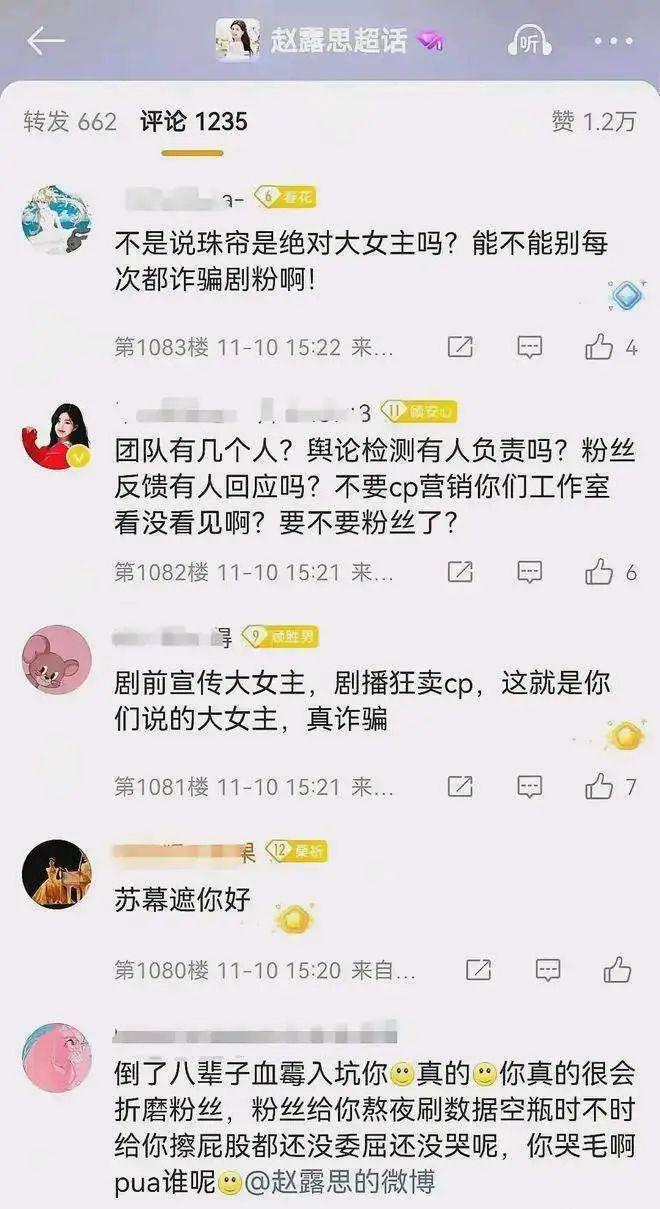Open the three-dot overflow menu

613,41
